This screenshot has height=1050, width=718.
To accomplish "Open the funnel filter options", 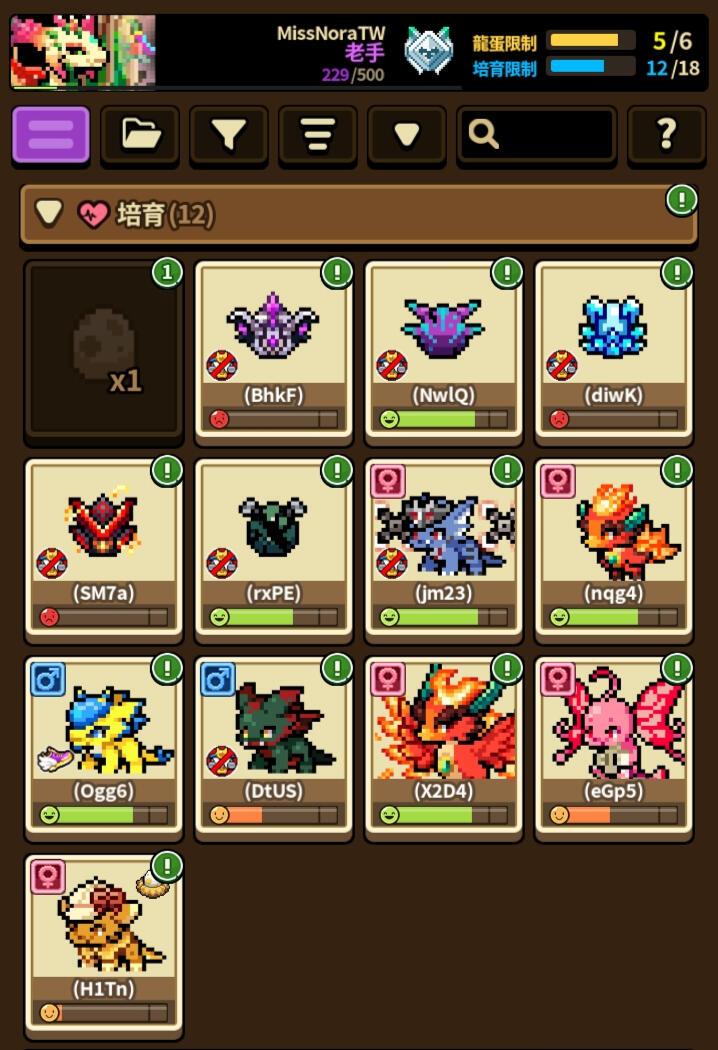I will pyautogui.click(x=229, y=134).
